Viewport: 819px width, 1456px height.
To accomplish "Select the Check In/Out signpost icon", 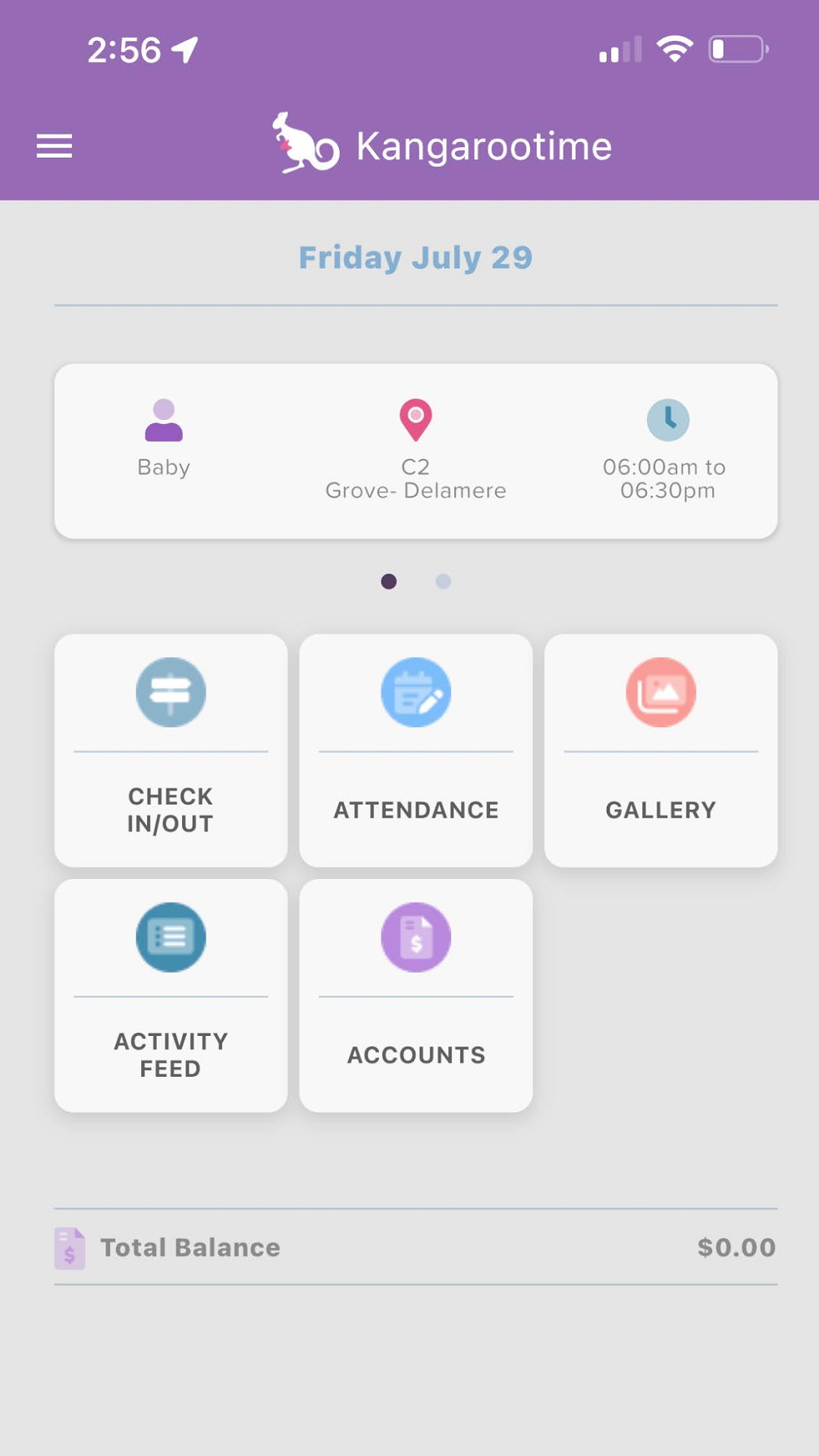I will point(171,692).
